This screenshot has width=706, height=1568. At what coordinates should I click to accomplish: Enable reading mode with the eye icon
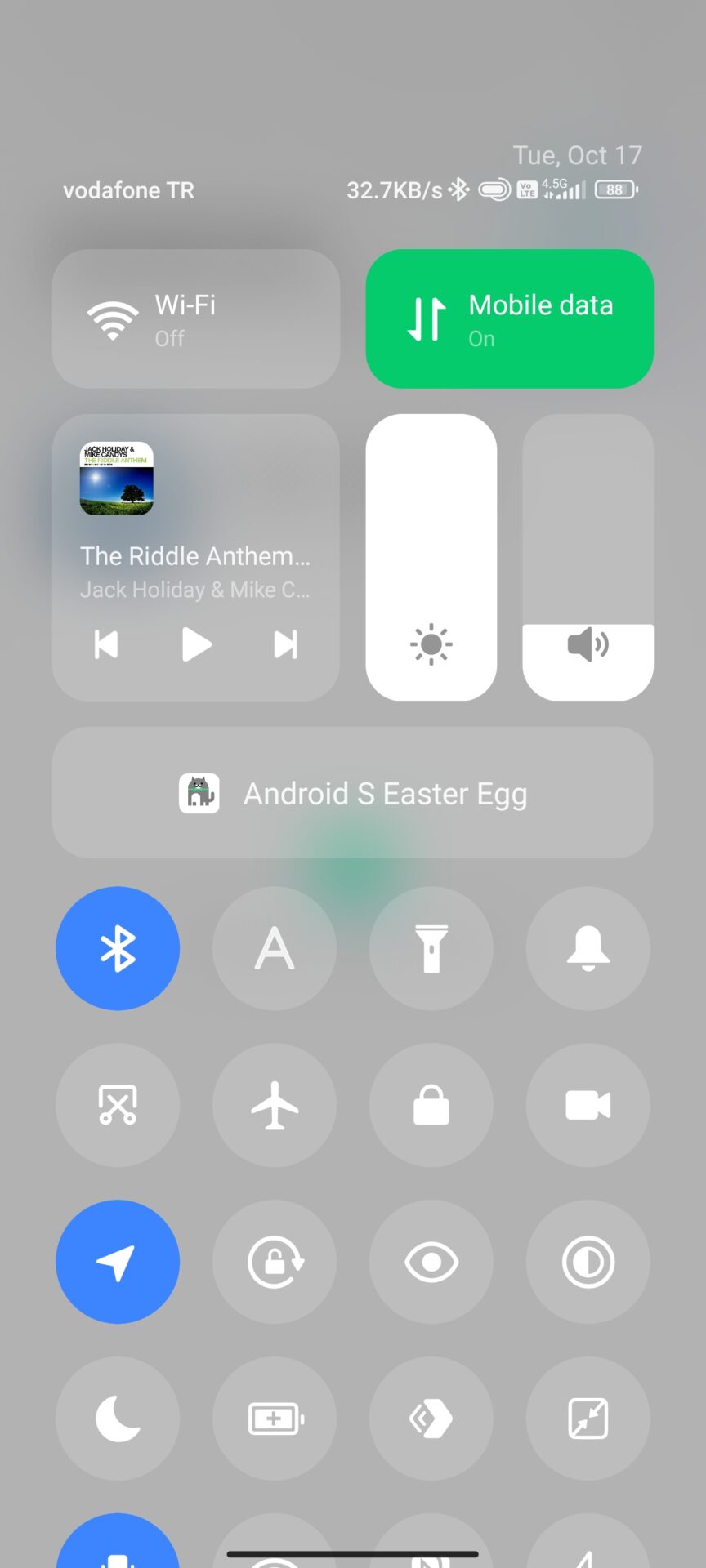431,1262
